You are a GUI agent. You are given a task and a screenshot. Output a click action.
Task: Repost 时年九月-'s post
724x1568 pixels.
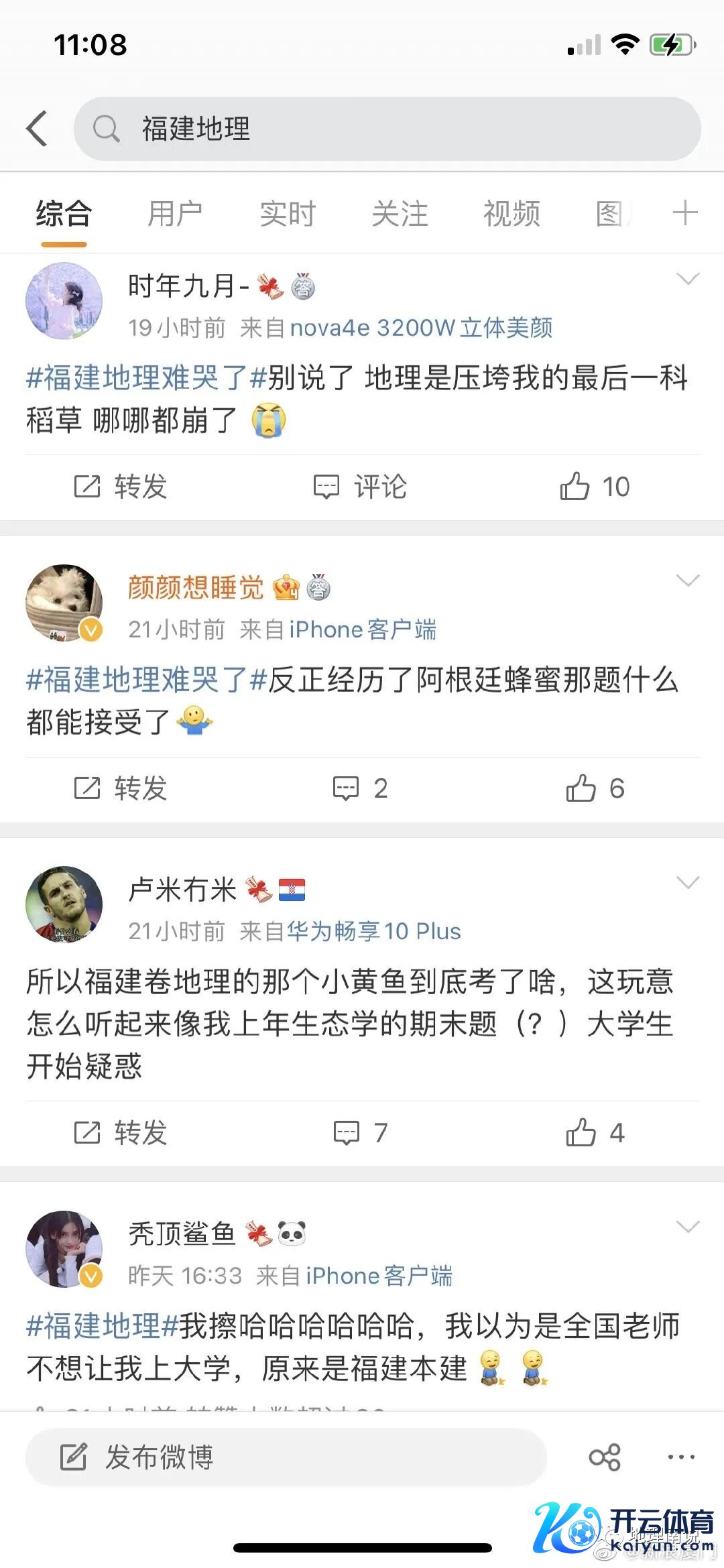[x=121, y=487]
